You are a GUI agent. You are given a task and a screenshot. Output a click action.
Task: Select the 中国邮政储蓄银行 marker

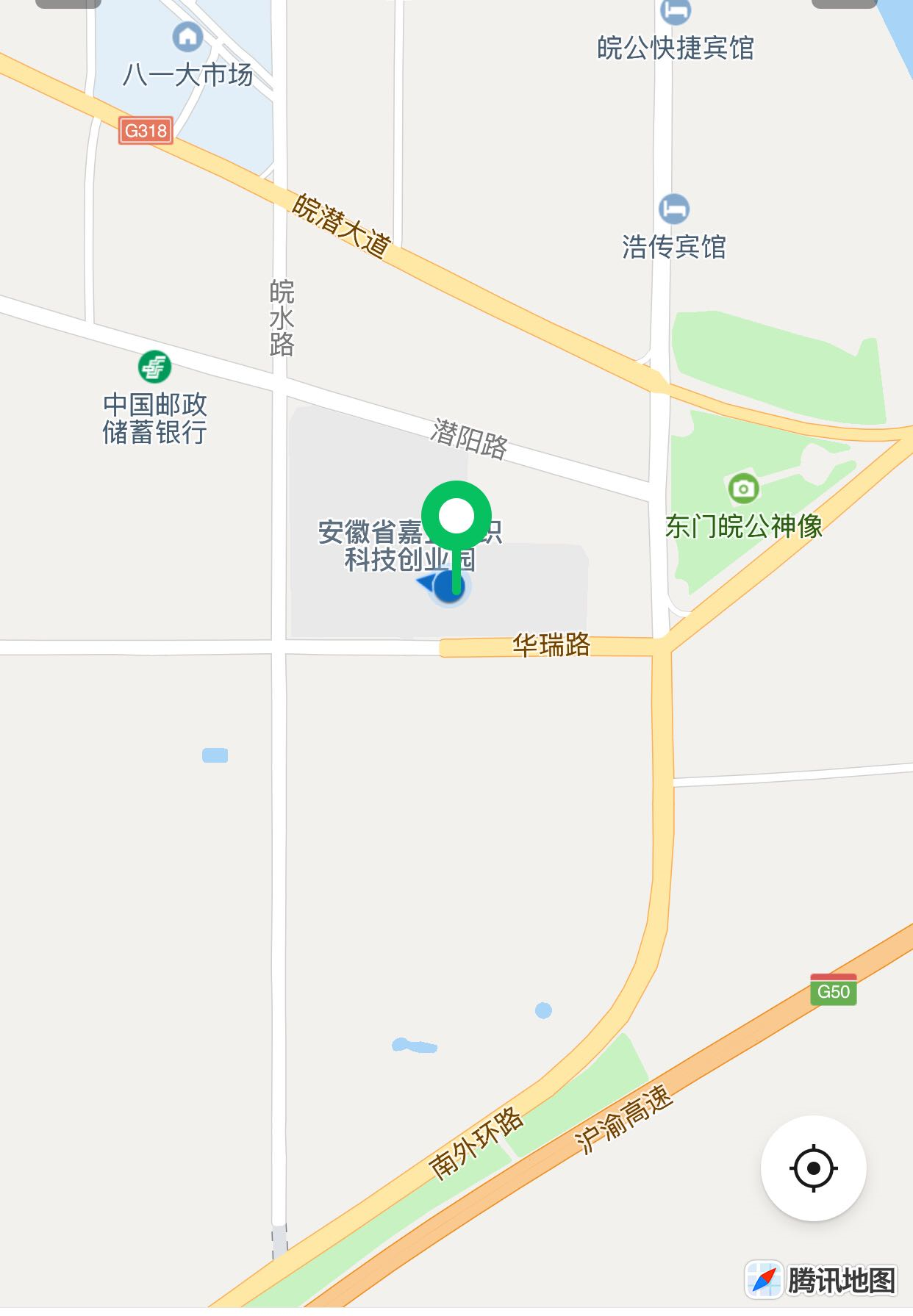(154, 367)
